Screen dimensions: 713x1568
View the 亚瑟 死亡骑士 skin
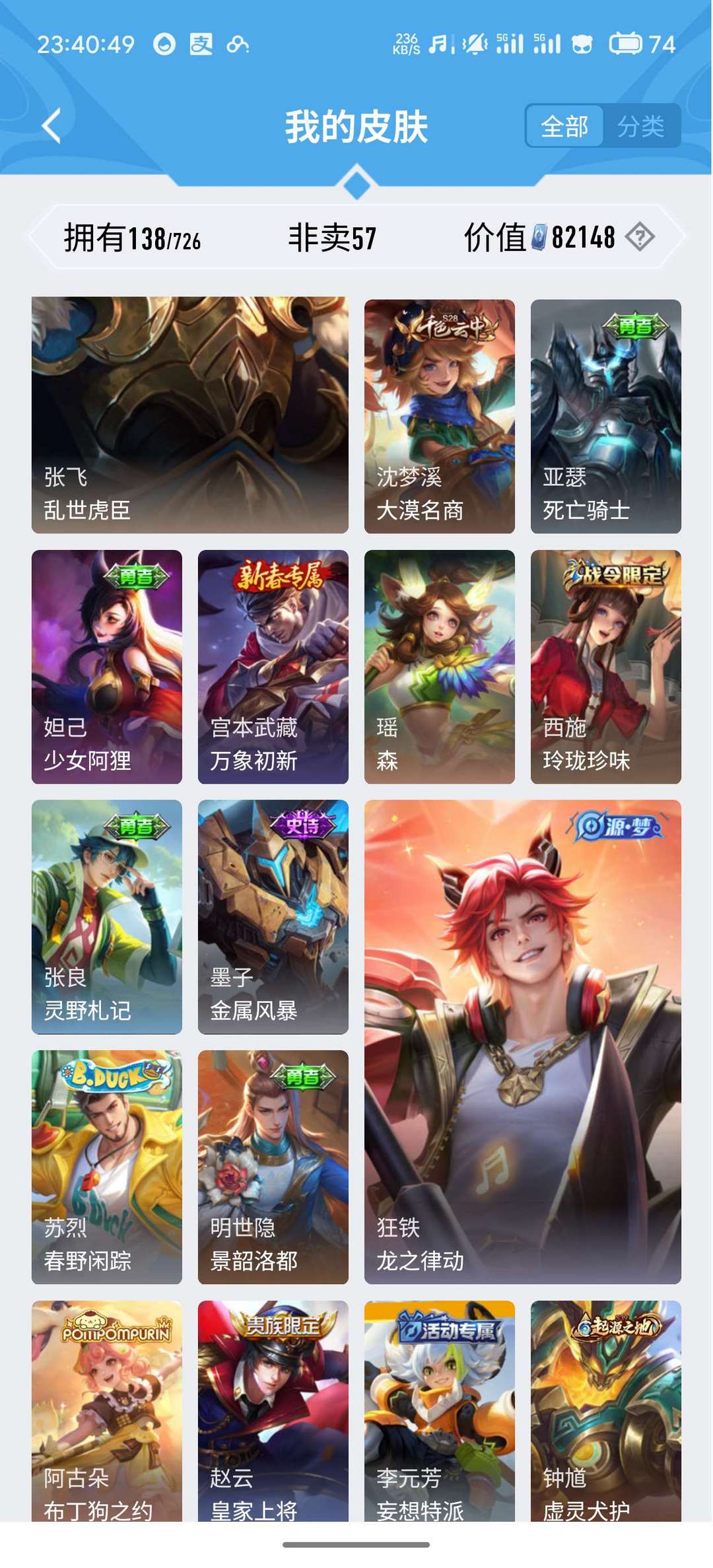(606, 416)
